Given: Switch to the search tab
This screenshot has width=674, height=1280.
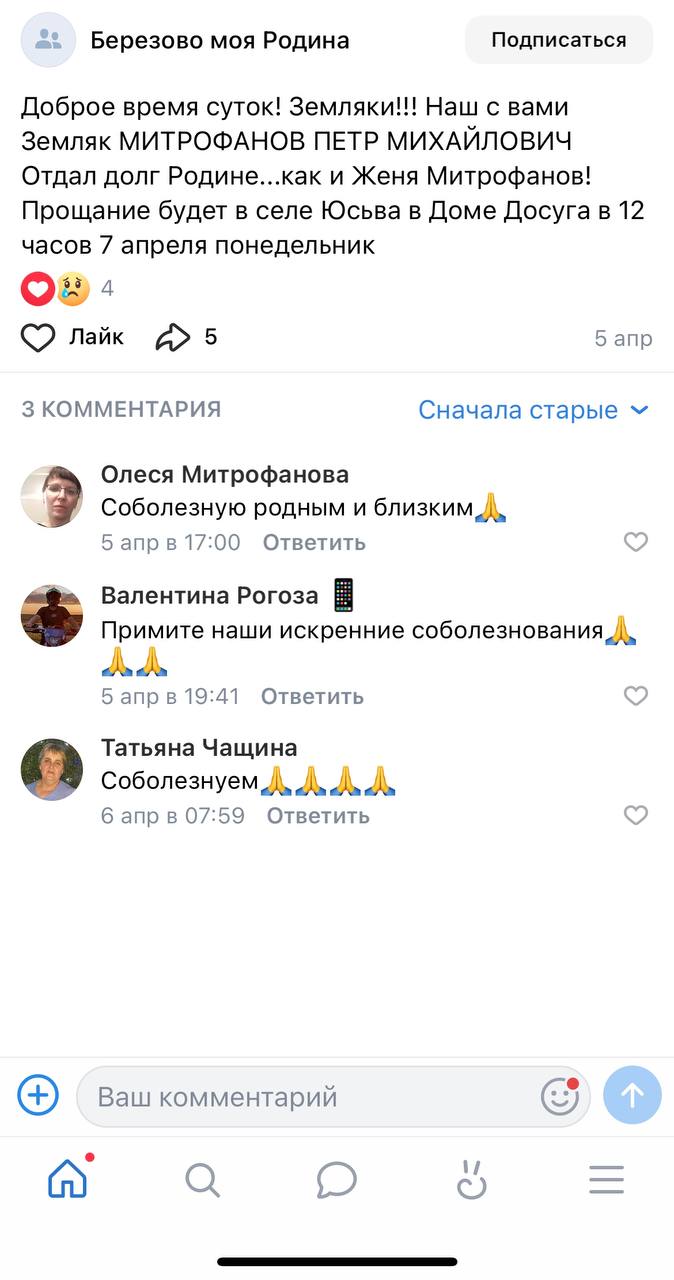Looking at the screenshot, I should [x=202, y=1180].
